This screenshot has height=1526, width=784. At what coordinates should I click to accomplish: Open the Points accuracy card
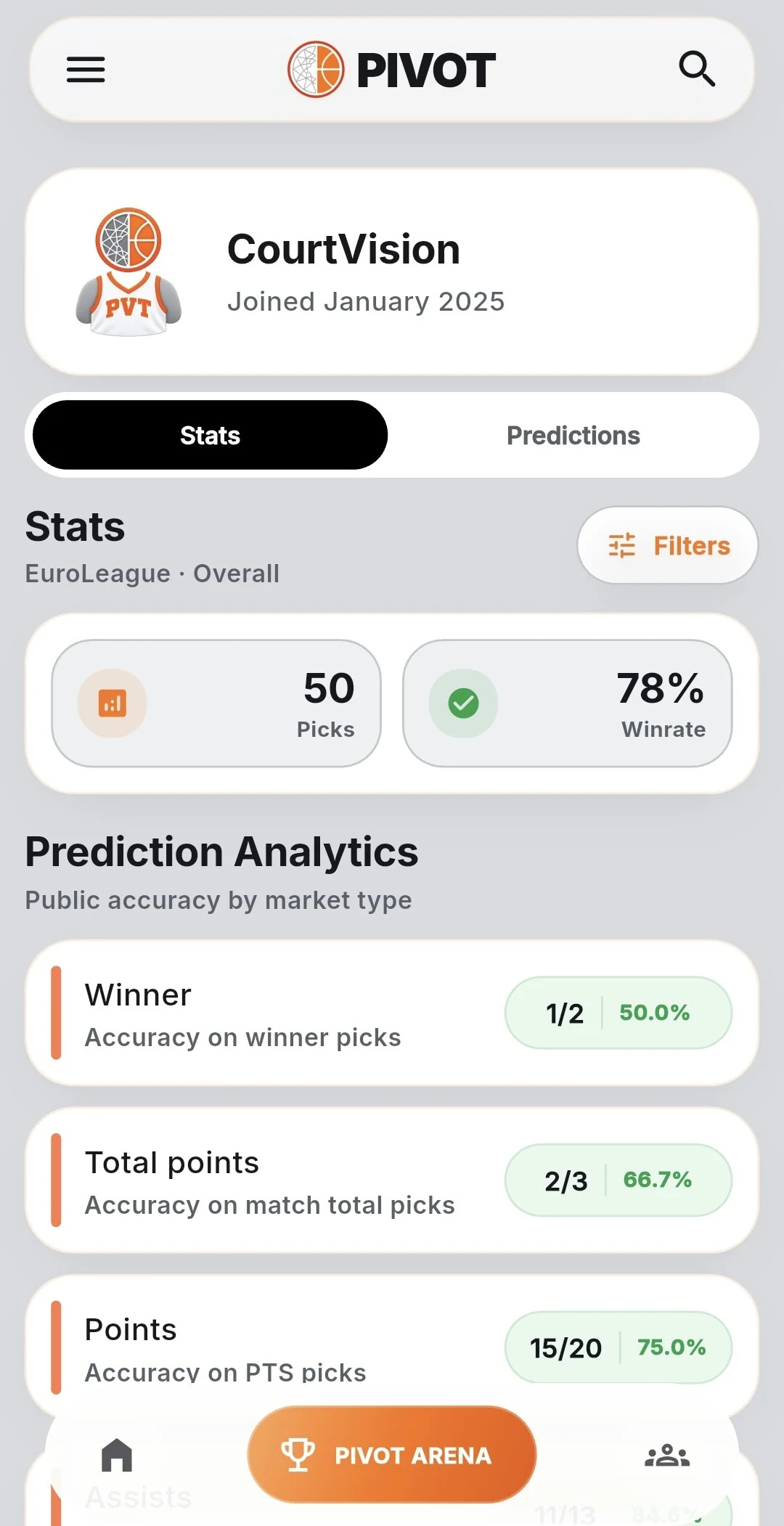point(392,1343)
